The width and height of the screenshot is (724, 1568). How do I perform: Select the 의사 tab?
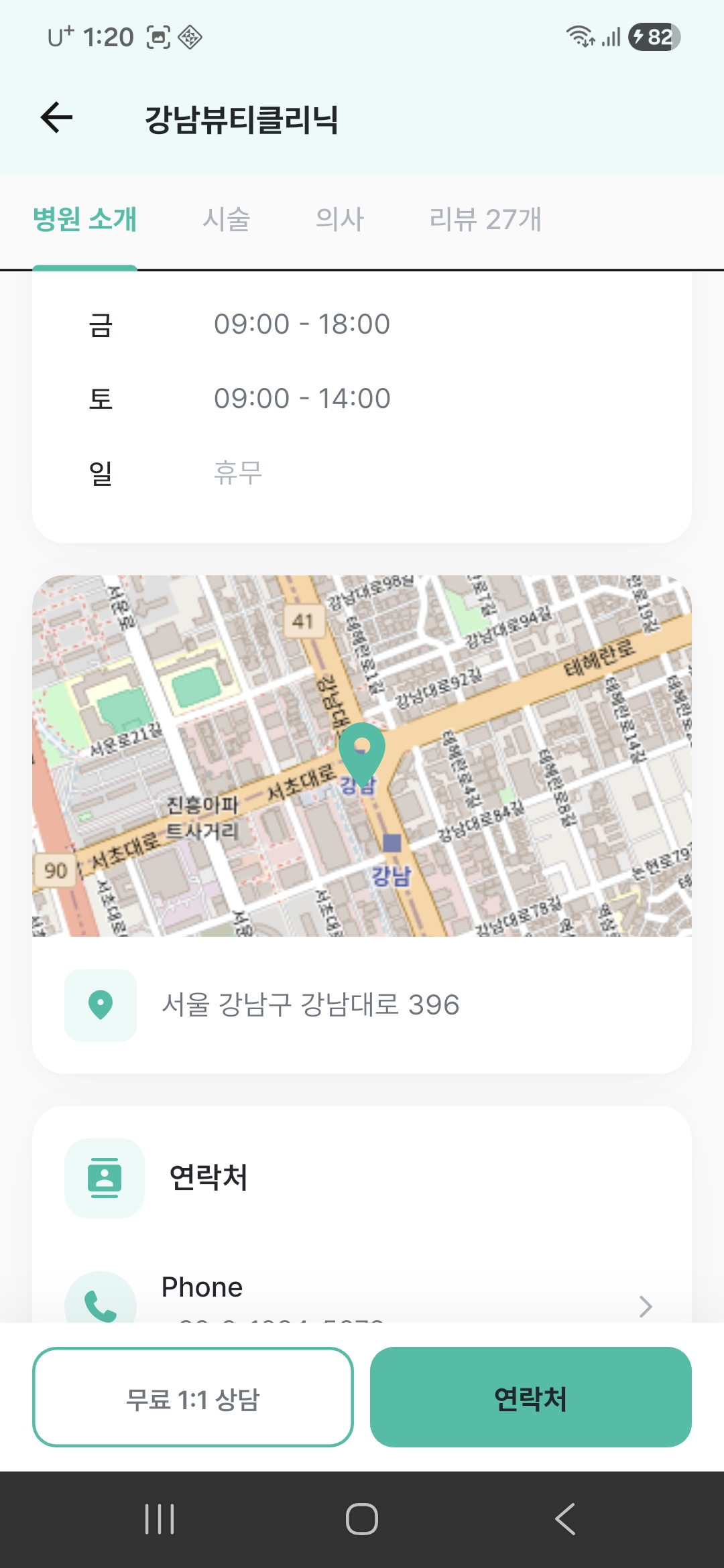pos(341,219)
